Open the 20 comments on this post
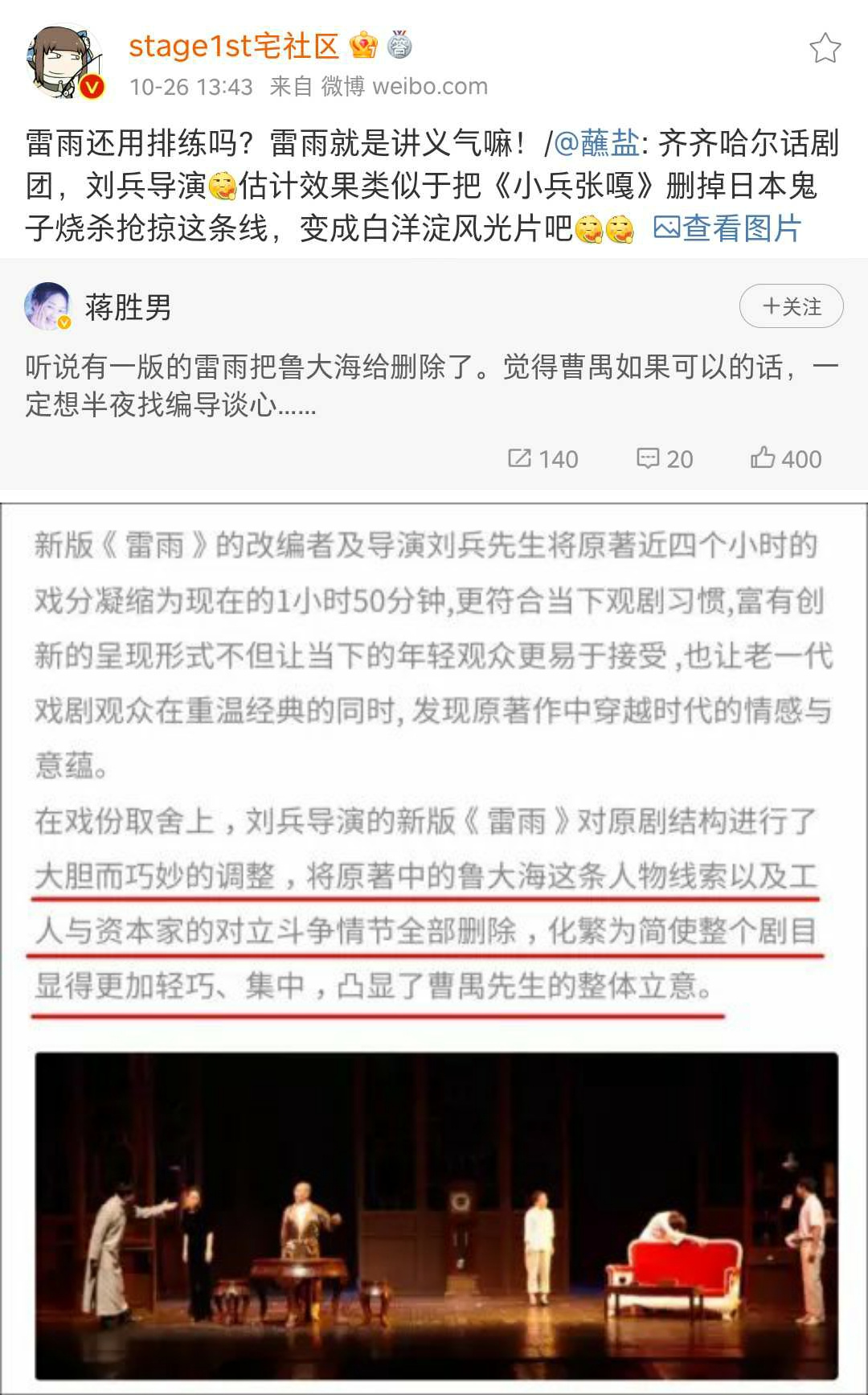 pos(665,458)
